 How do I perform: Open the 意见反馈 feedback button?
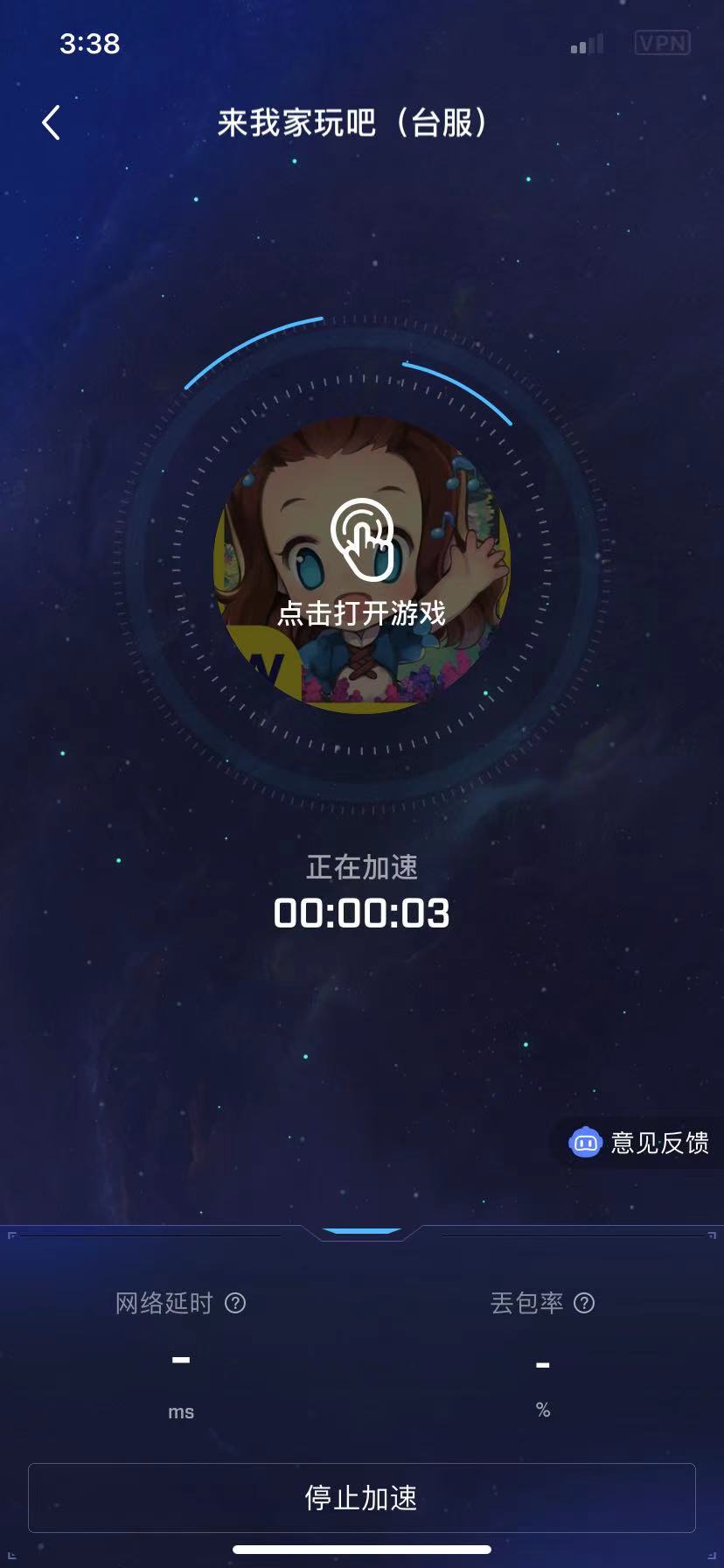[640, 1143]
